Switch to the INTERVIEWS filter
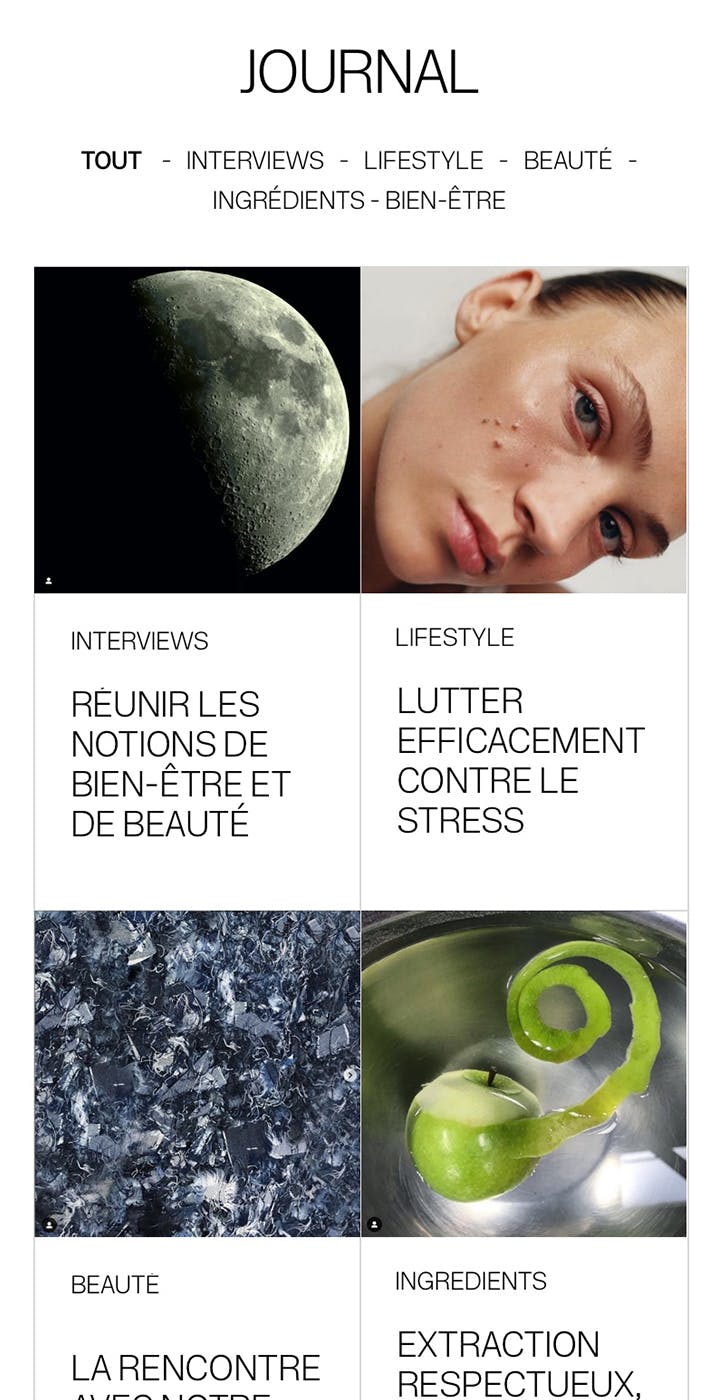This screenshot has height=1400, width=720. pos(255,160)
